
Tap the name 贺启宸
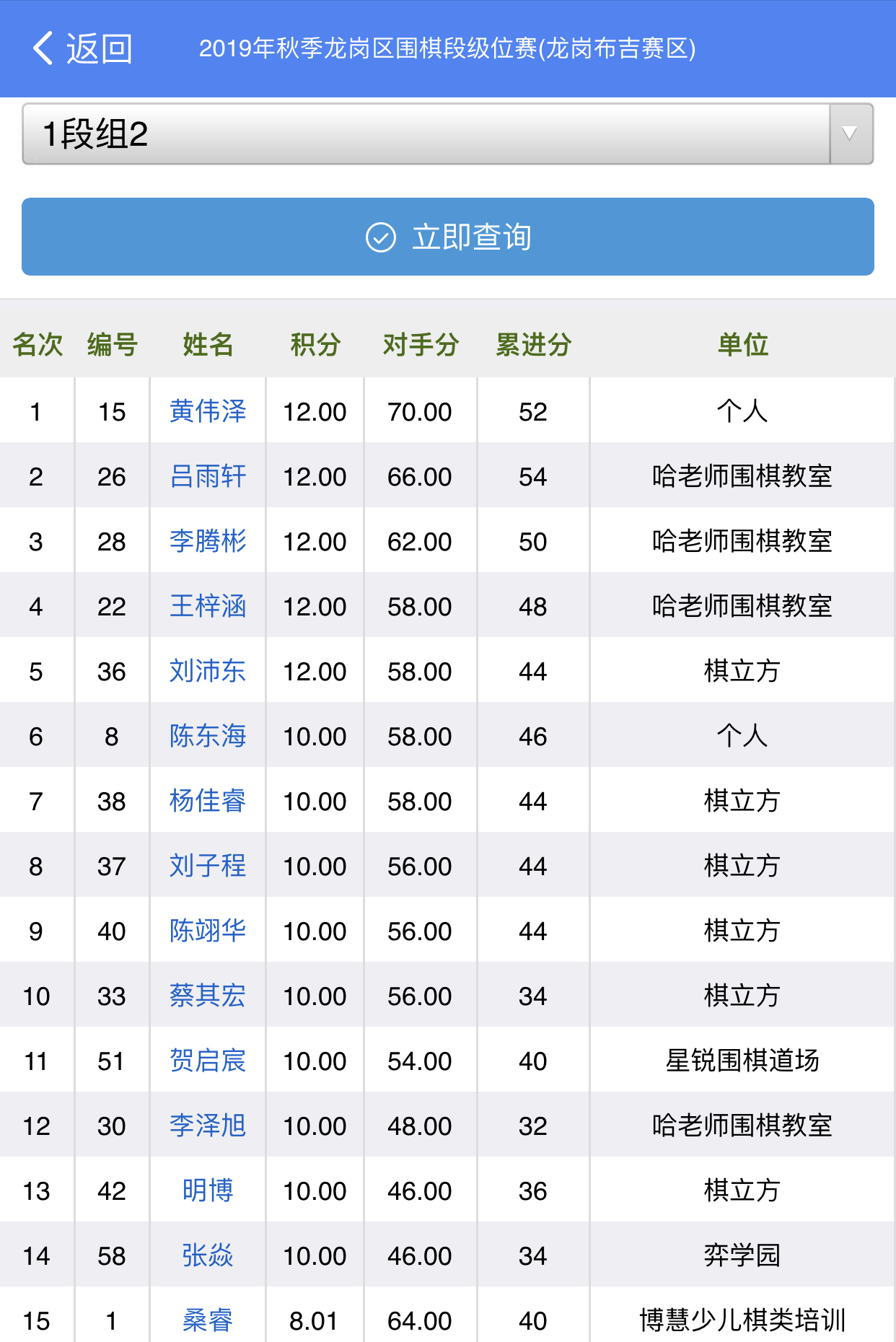click(x=208, y=1061)
